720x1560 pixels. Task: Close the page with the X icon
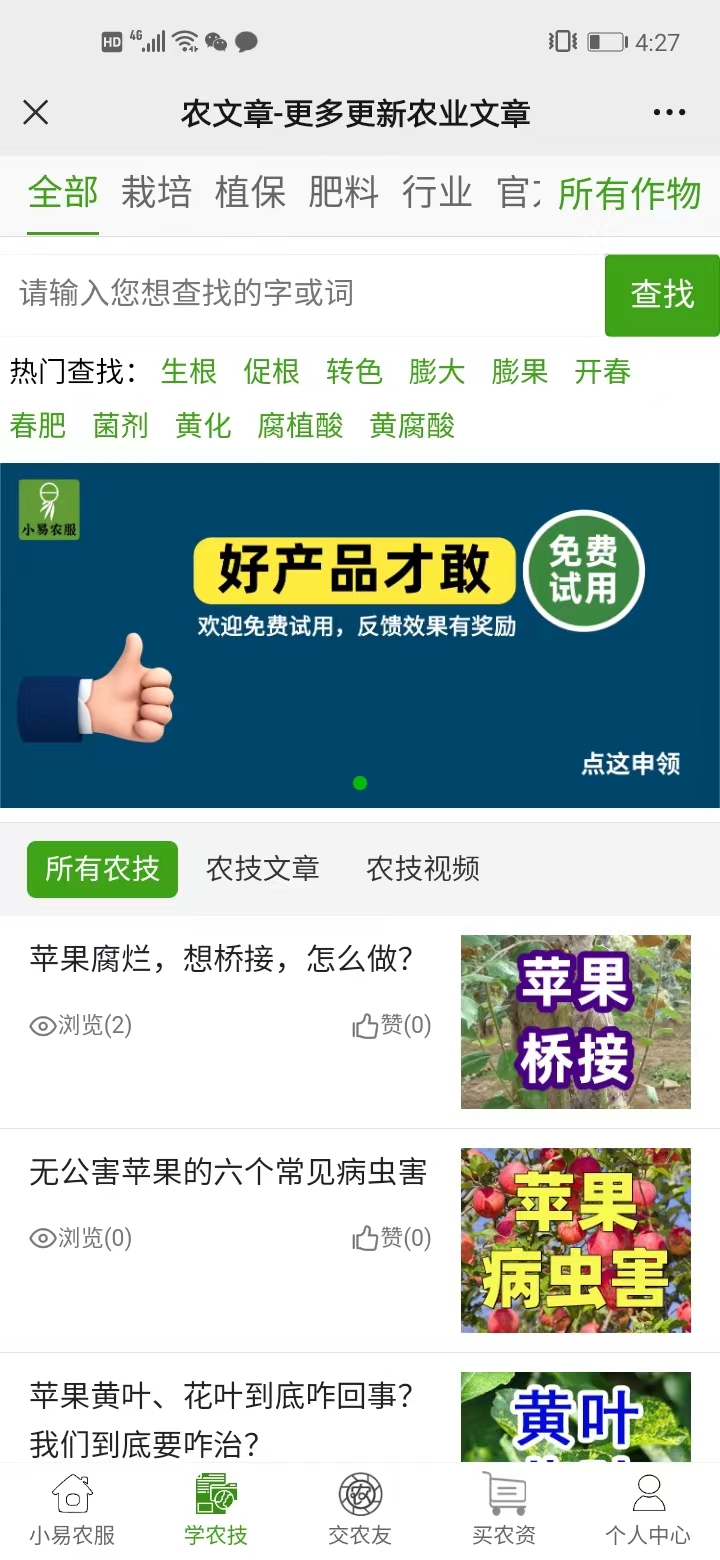pyautogui.click(x=36, y=113)
